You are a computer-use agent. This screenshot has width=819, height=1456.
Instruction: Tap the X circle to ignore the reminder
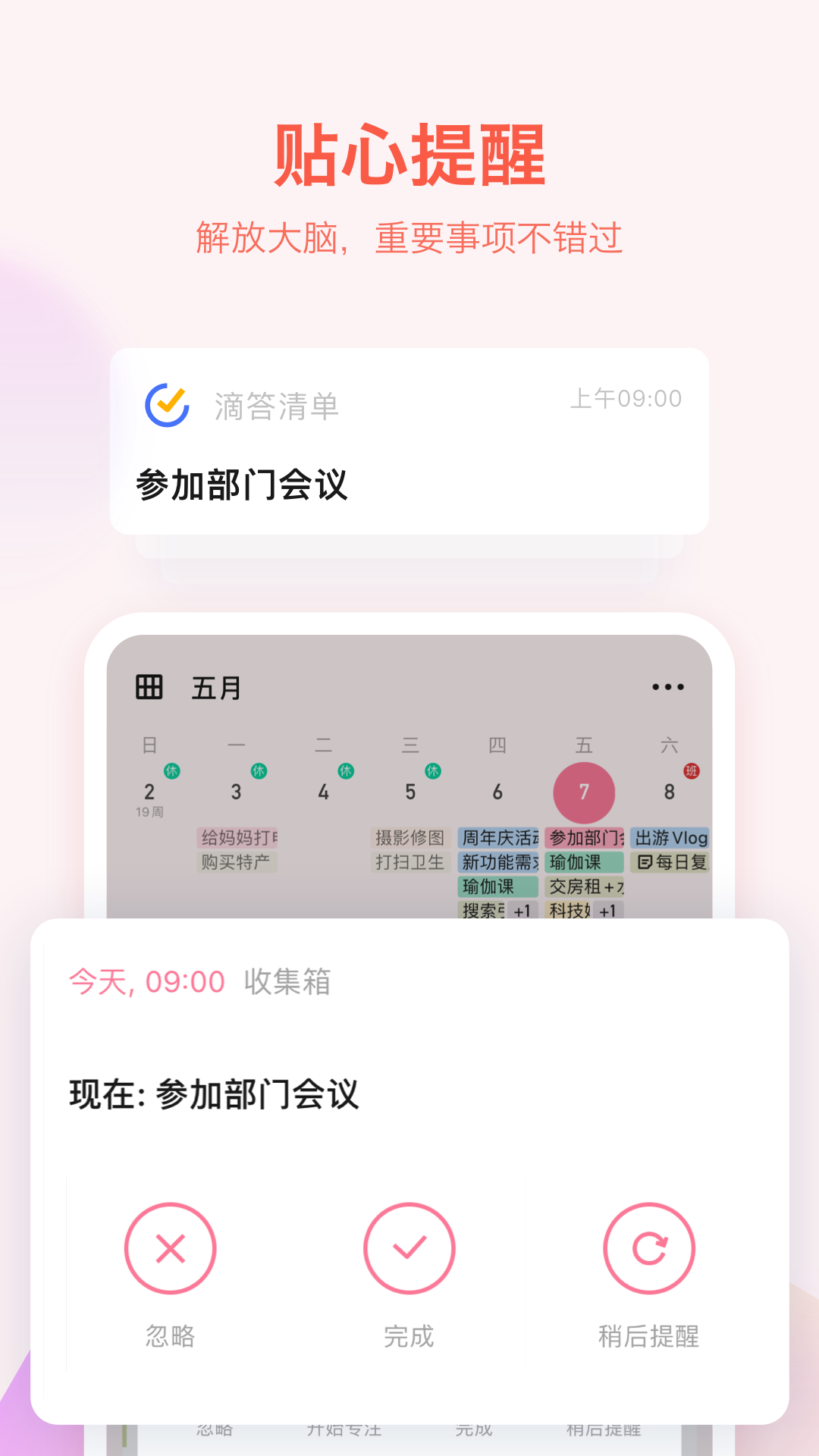[170, 1247]
